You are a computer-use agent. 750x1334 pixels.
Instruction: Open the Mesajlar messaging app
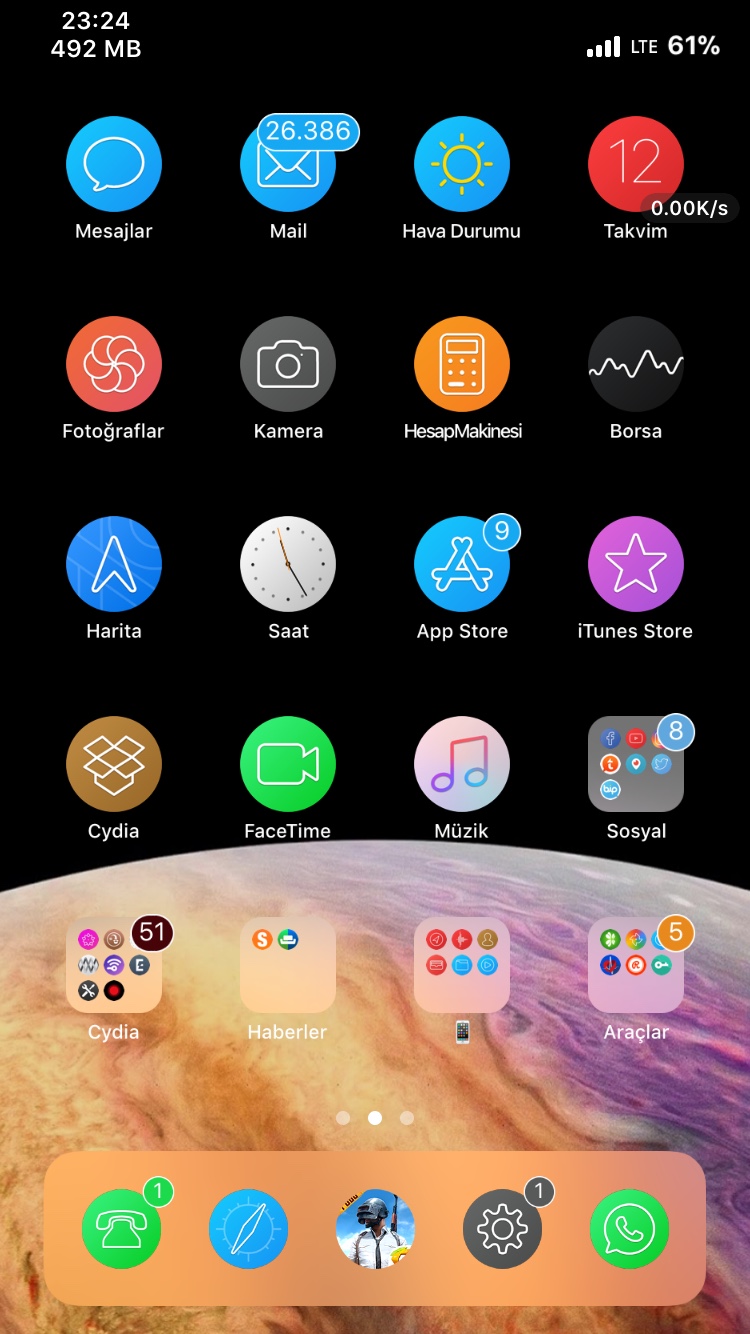pos(113,163)
